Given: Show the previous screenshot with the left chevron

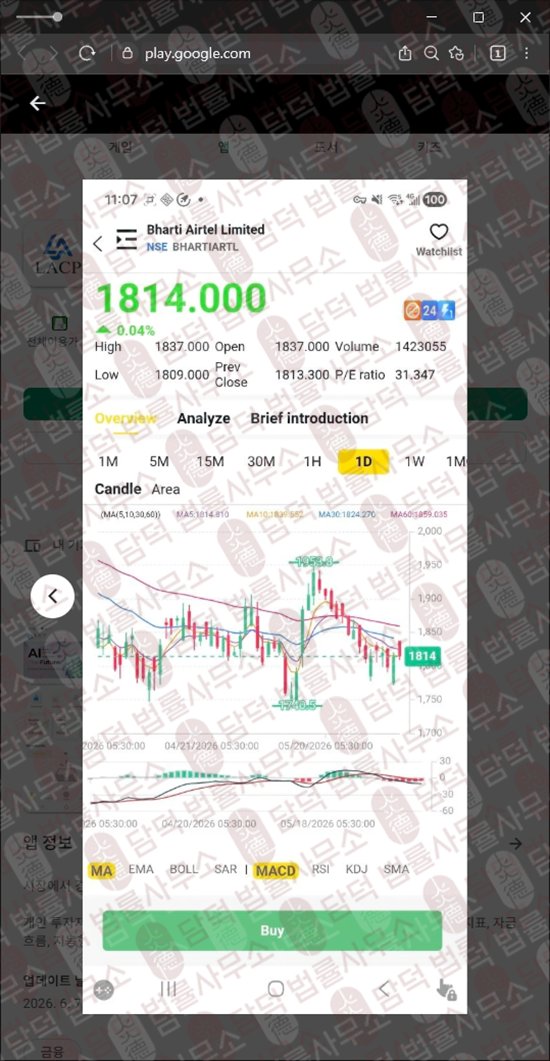Looking at the screenshot, I should [52, 596].
